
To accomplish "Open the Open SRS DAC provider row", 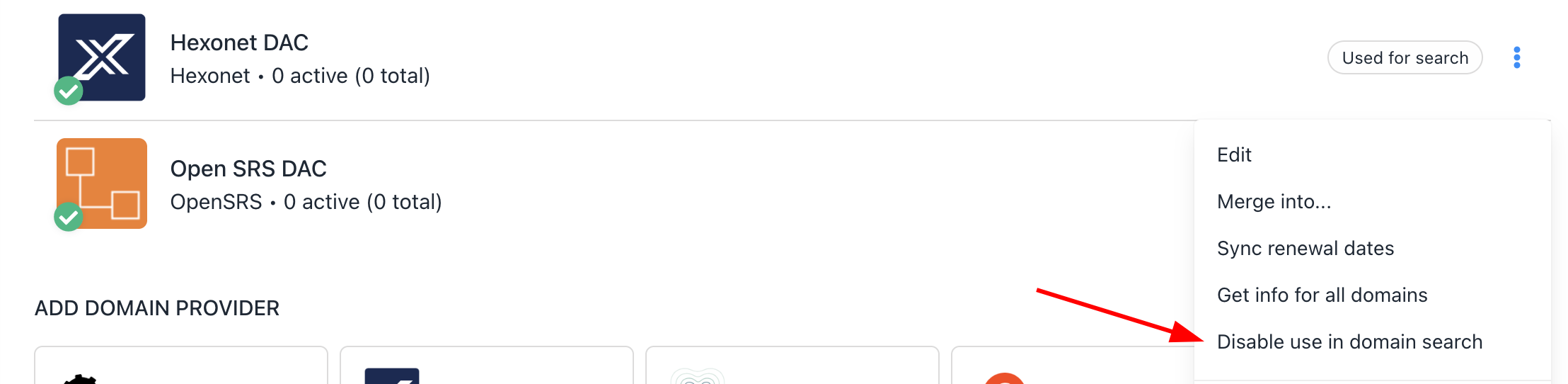I will (x=248, y=169).
